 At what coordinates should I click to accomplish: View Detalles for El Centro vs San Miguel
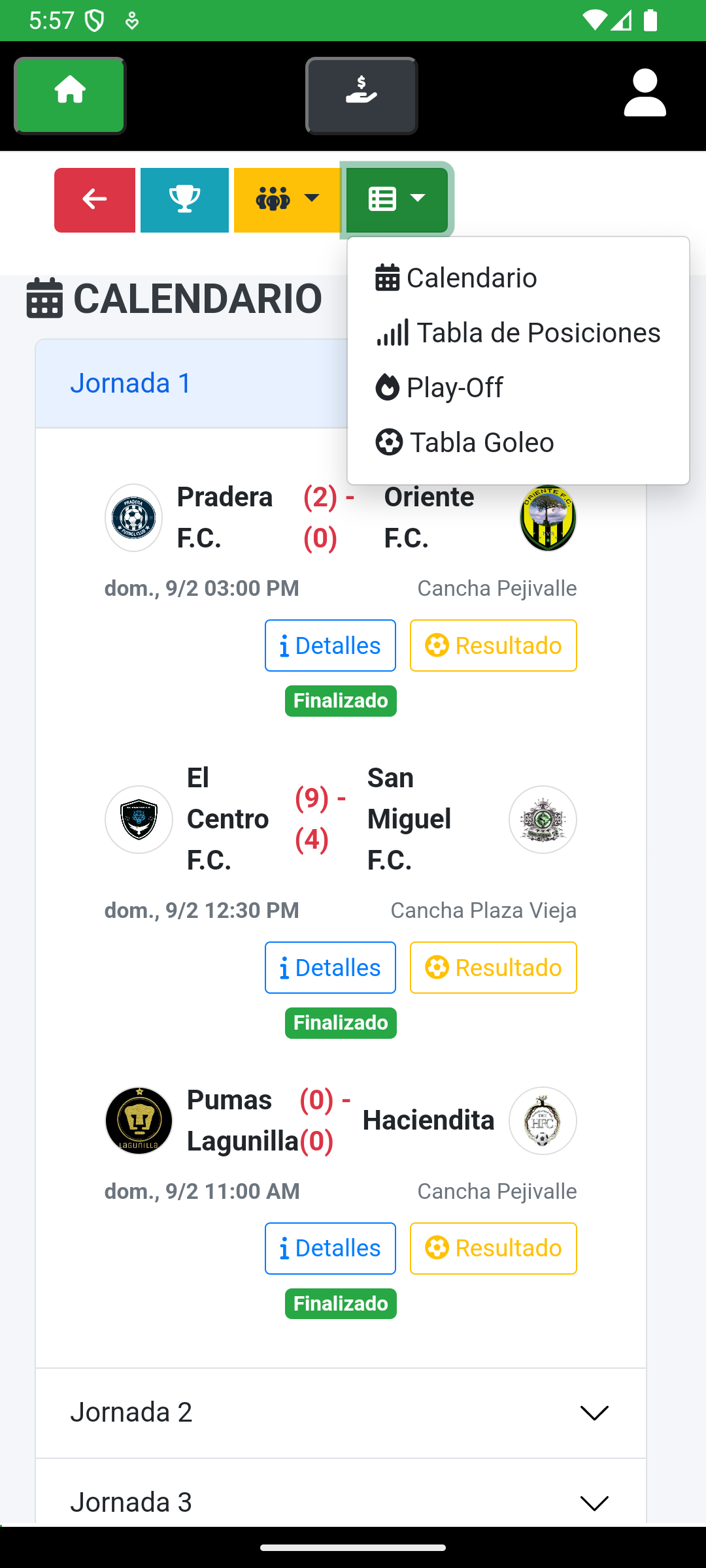330,968
